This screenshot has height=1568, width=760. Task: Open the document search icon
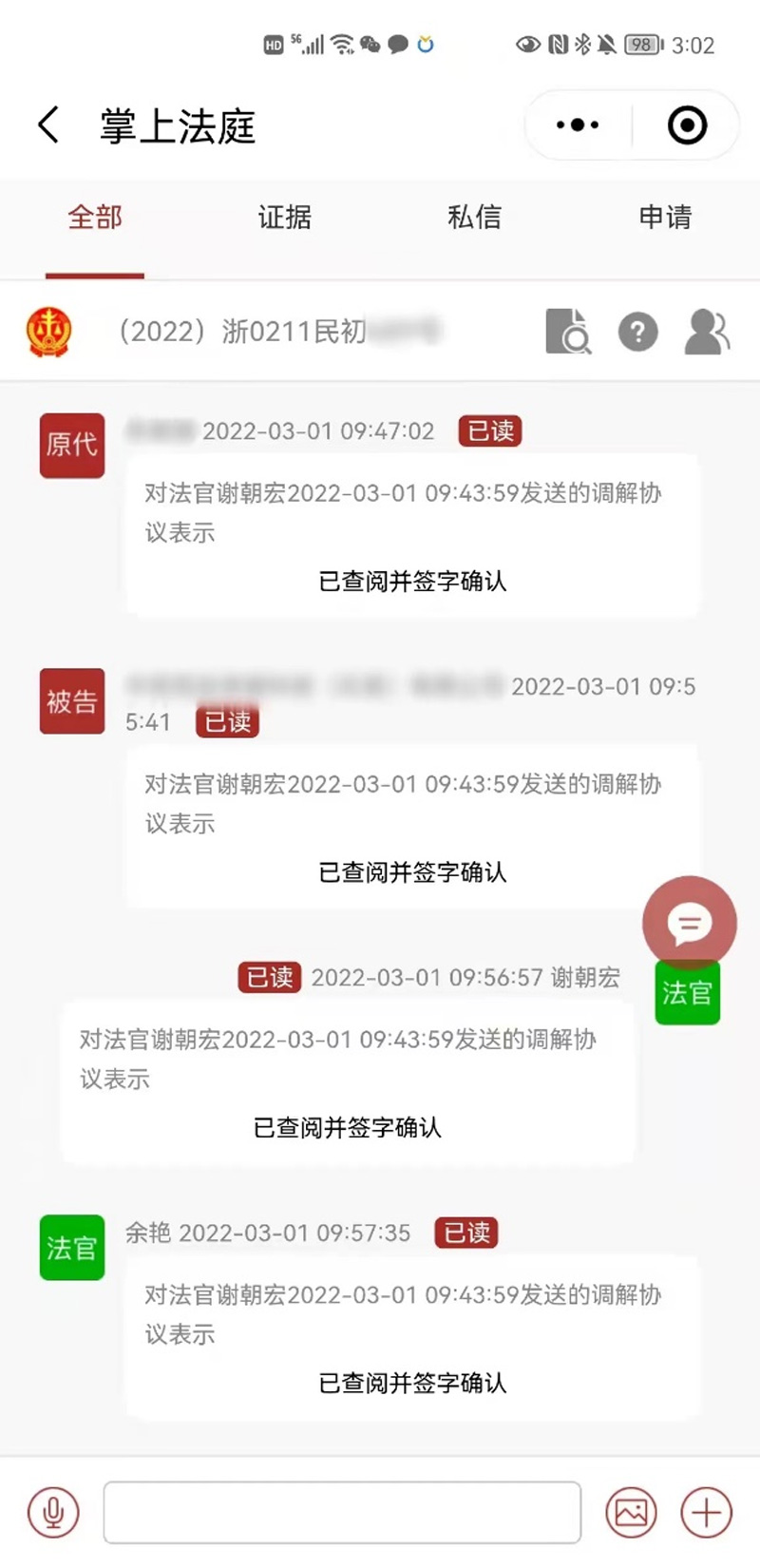568,332
